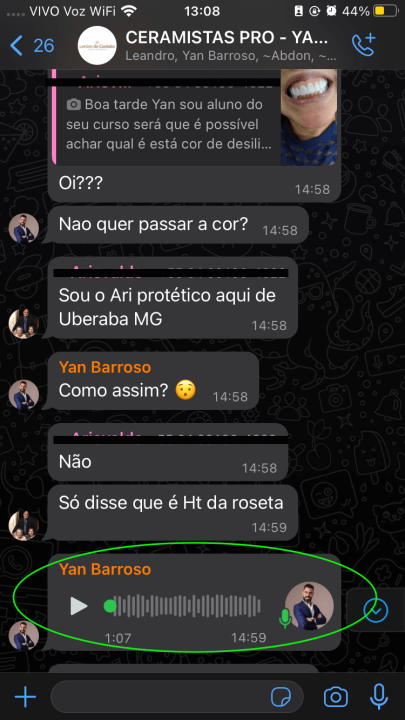The height and width of the screenshot is (720, 405).
Task: Go back to the chat list
Action: point(31,45)
